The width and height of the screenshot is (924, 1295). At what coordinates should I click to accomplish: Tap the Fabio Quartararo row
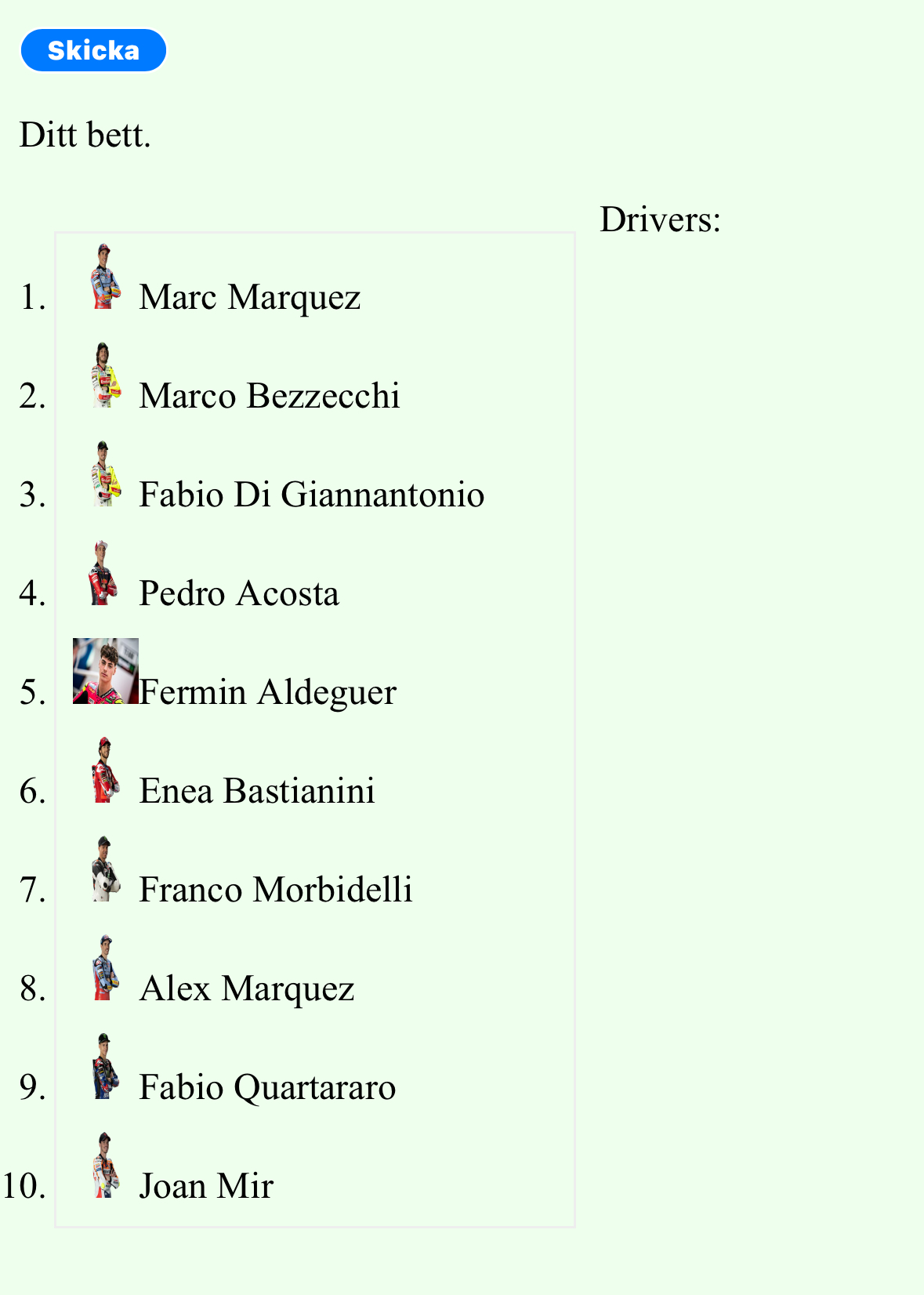pyautogui.click(x=266, y=1086)
